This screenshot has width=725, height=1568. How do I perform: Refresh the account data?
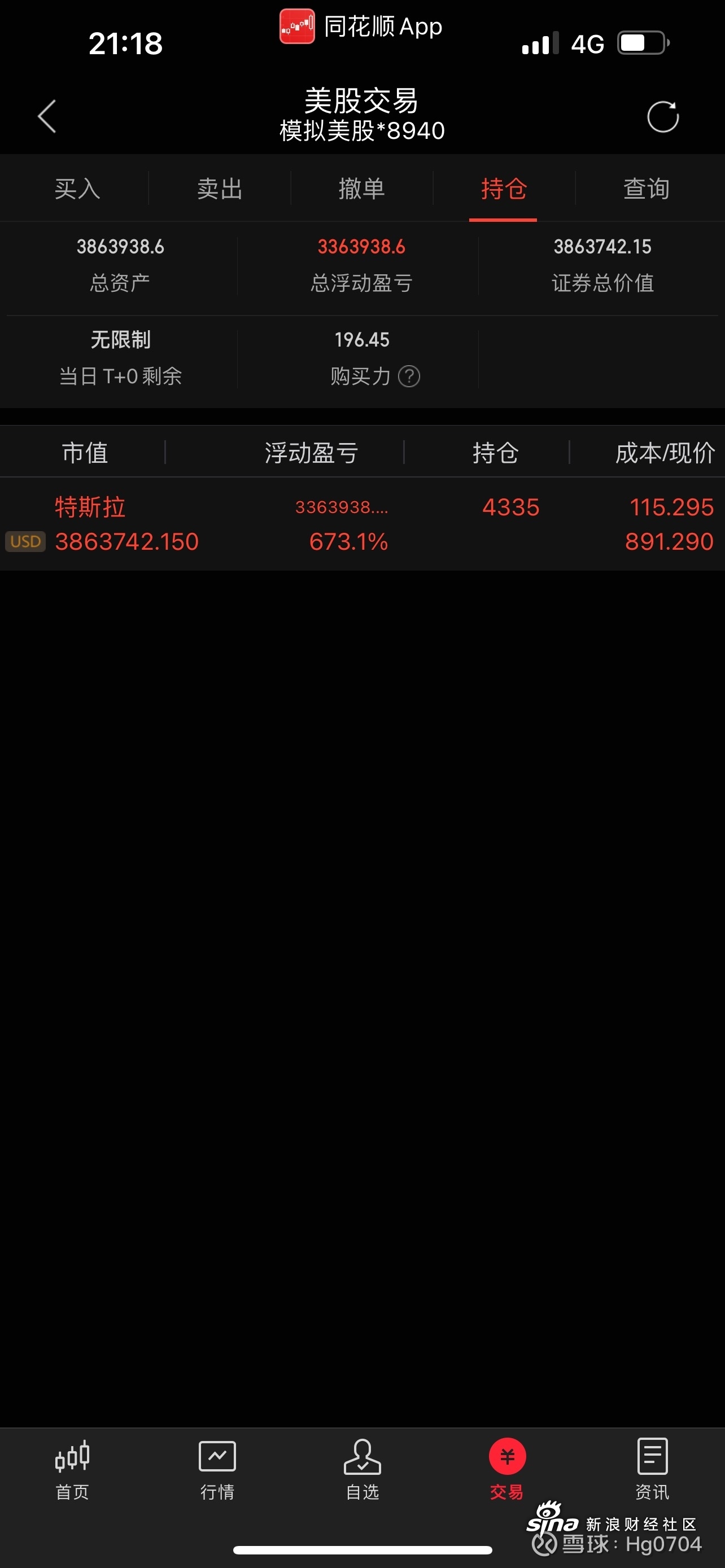click(x=663, y=116)
